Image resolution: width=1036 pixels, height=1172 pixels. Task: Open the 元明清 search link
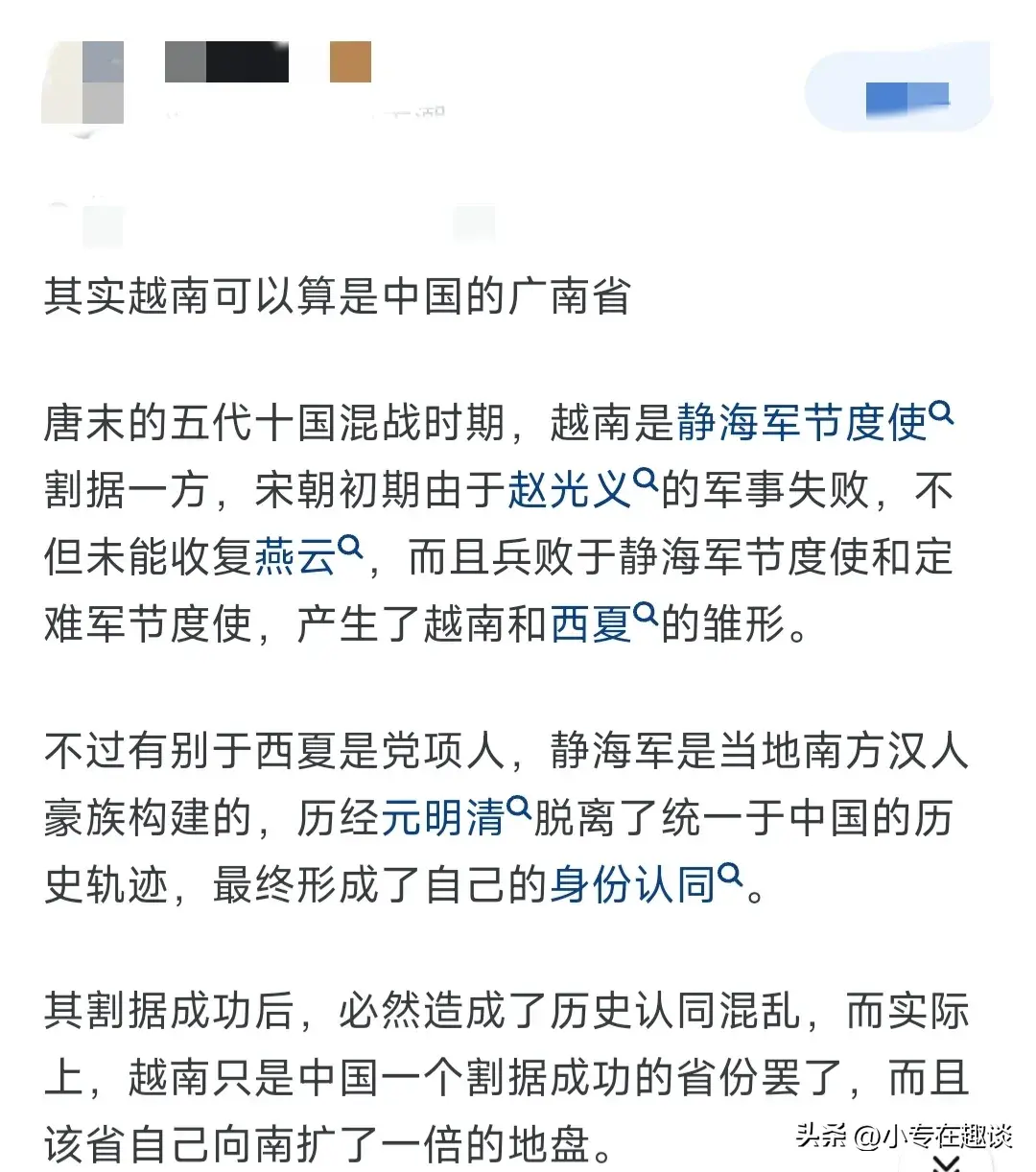[x=445, y=818]
